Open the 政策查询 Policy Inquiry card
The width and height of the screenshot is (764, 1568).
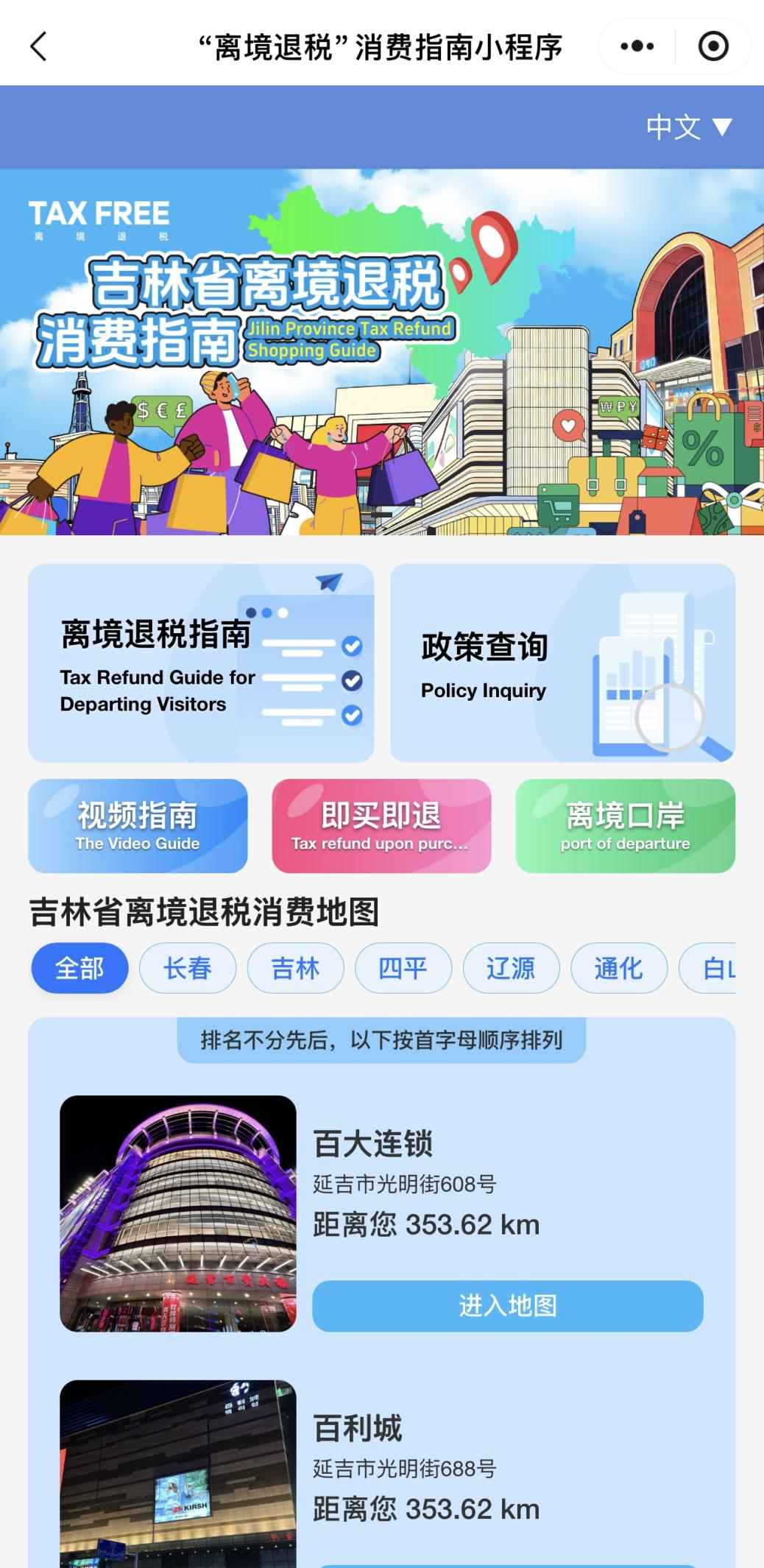pos(562,663)
